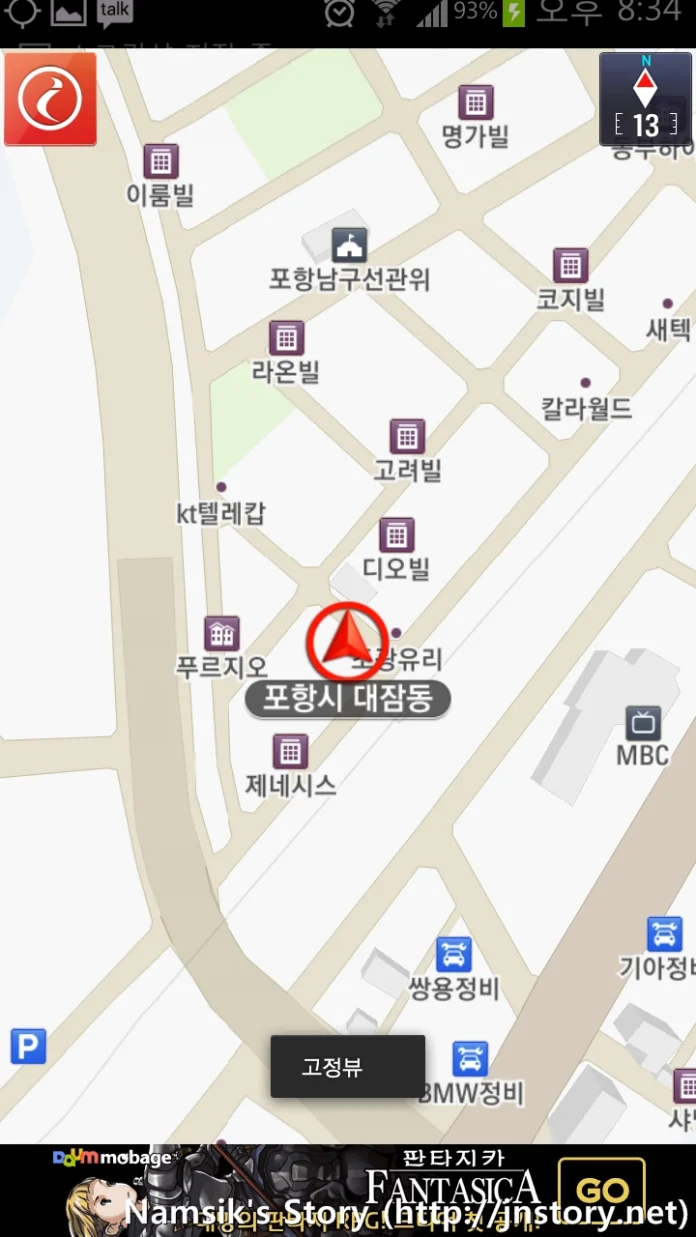
Task: Select the 포항남구선관위 map marker
Action: (349, 245)
